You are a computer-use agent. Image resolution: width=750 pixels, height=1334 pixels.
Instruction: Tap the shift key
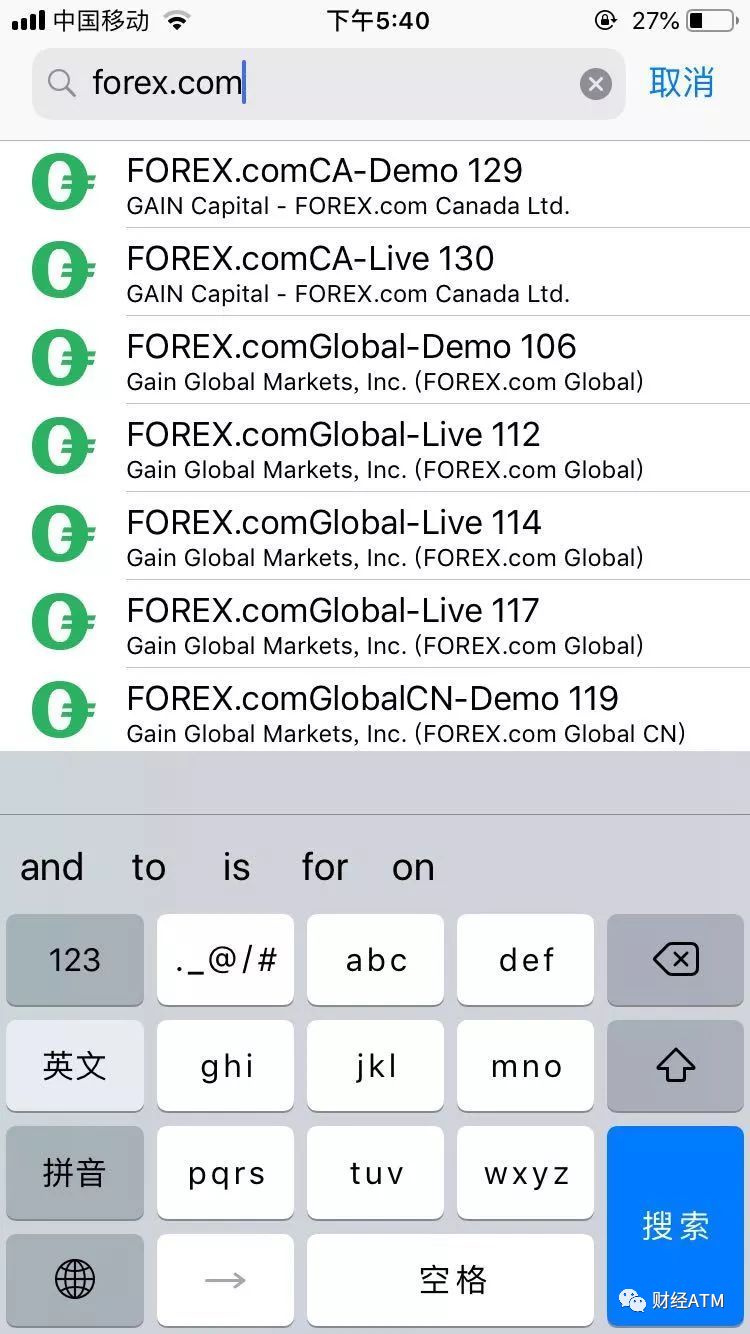pyautogui.click(x=675, y=1066)
